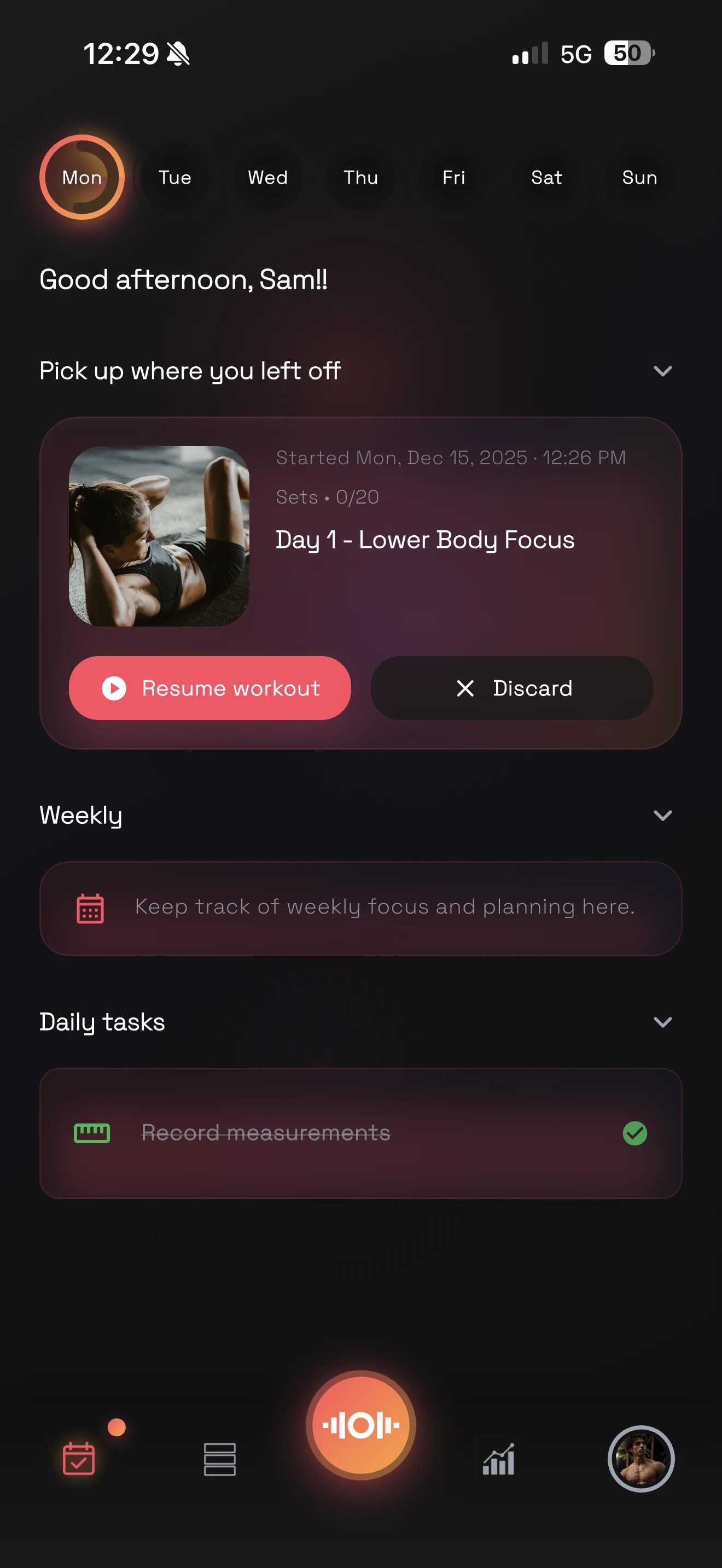The image size is (722, 1568).
Task: Choose Fri in the week strip
Action: [453, 177]
